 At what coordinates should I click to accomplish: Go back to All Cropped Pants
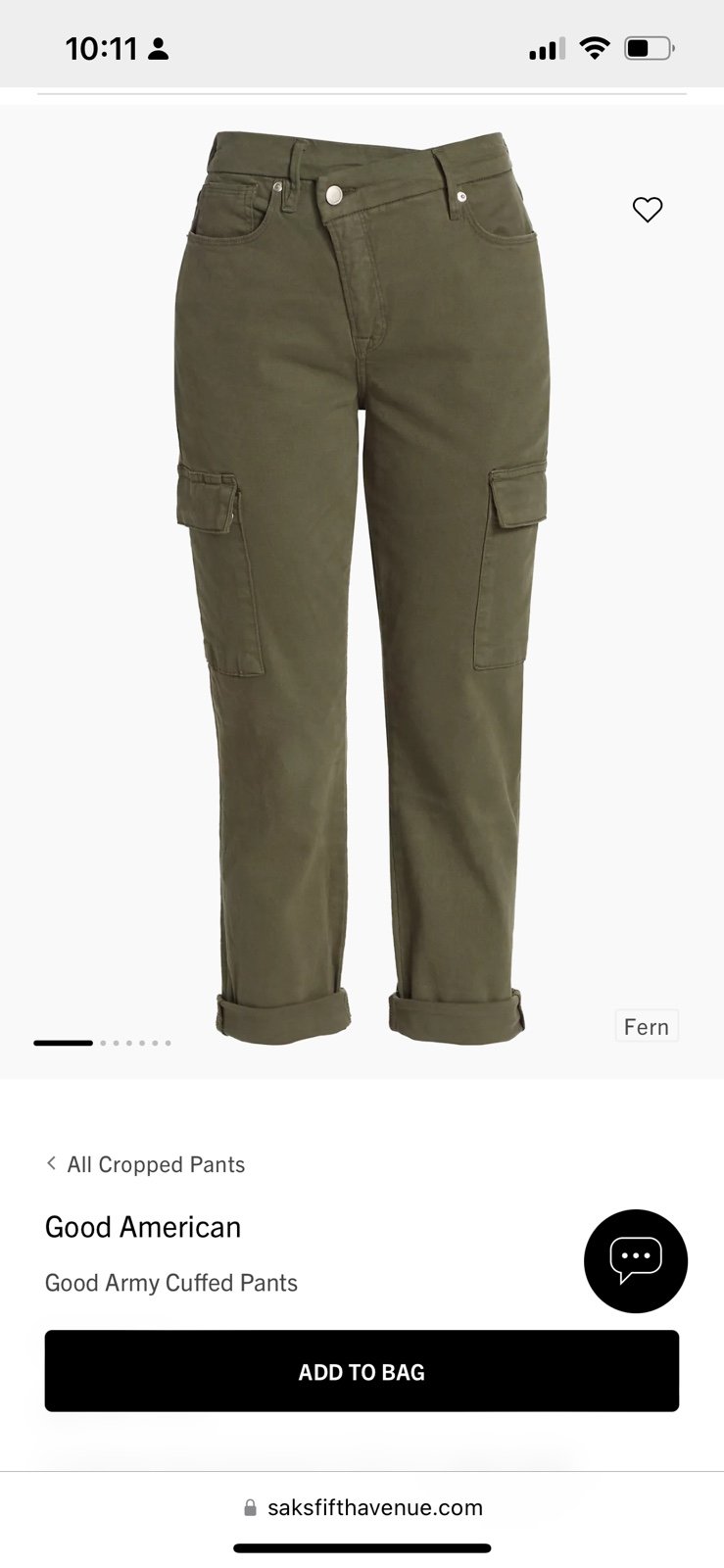[145, 1164]
